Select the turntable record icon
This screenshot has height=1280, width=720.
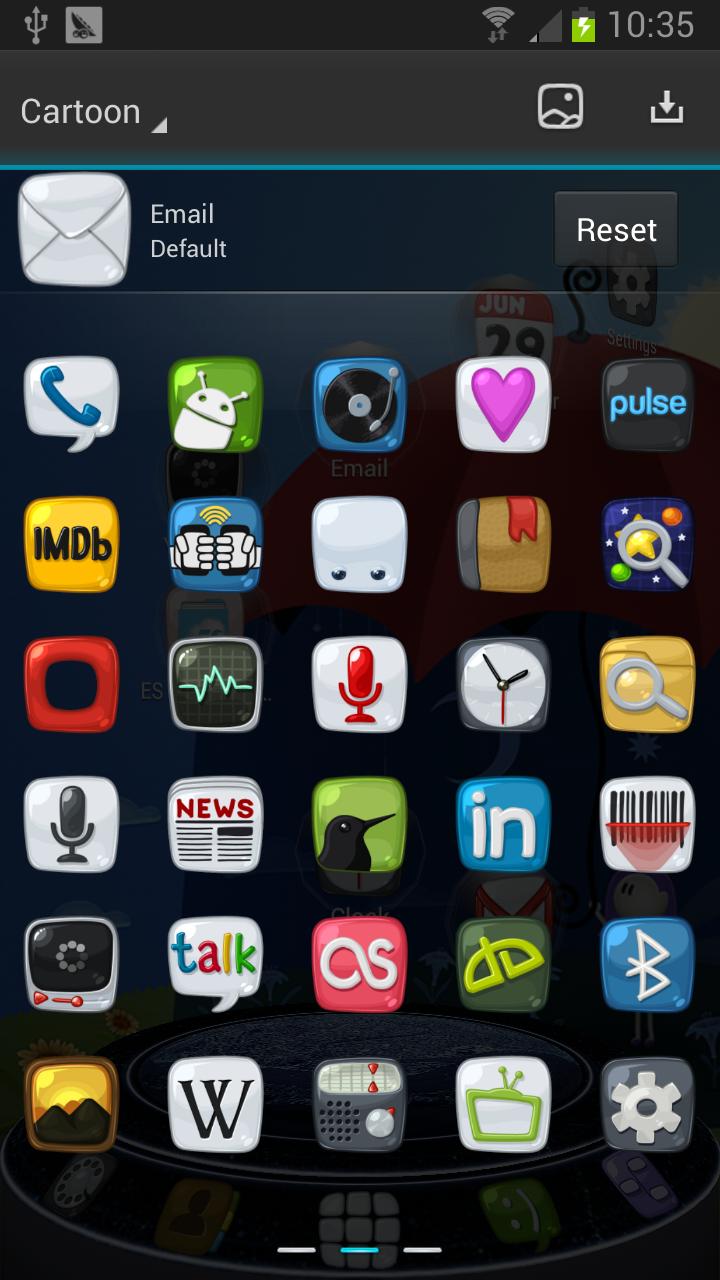click(359, 404)
